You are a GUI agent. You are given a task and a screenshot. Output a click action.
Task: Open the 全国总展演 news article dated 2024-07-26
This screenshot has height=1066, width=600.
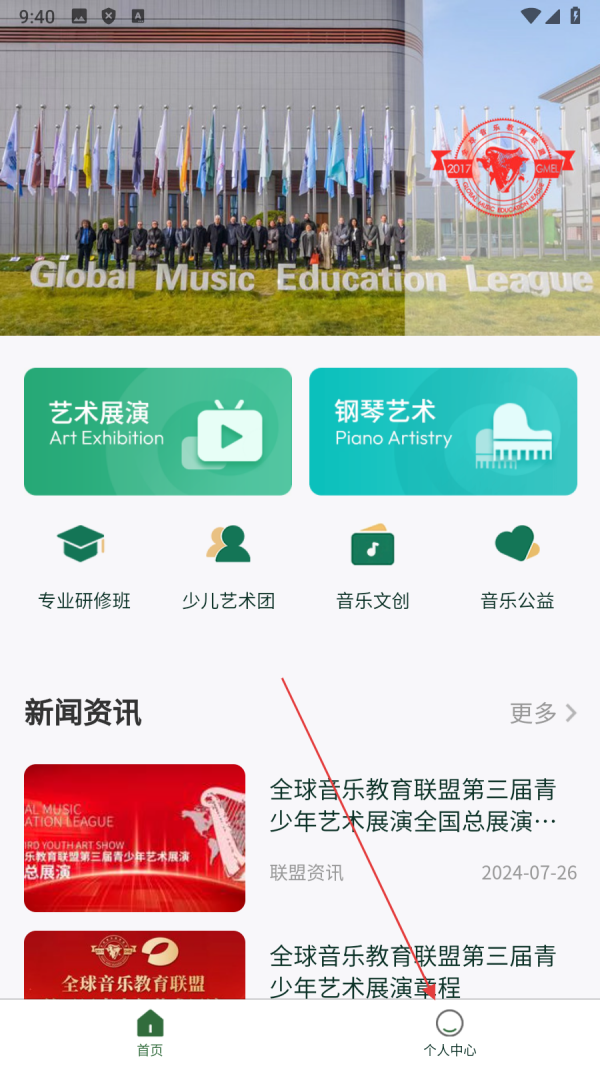300,837
